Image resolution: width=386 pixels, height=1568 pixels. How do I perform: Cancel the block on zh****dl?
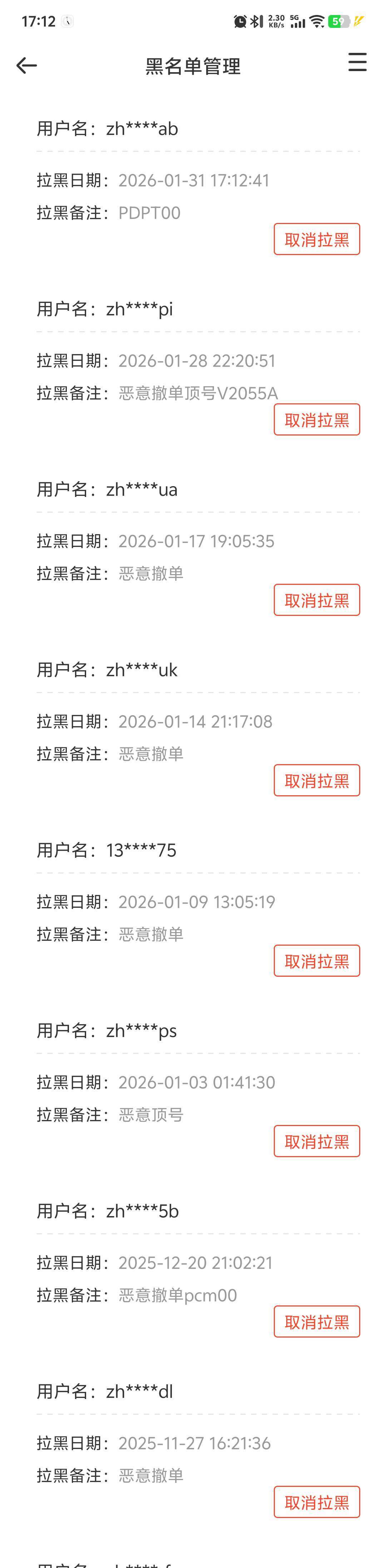tap(317, 1502)
